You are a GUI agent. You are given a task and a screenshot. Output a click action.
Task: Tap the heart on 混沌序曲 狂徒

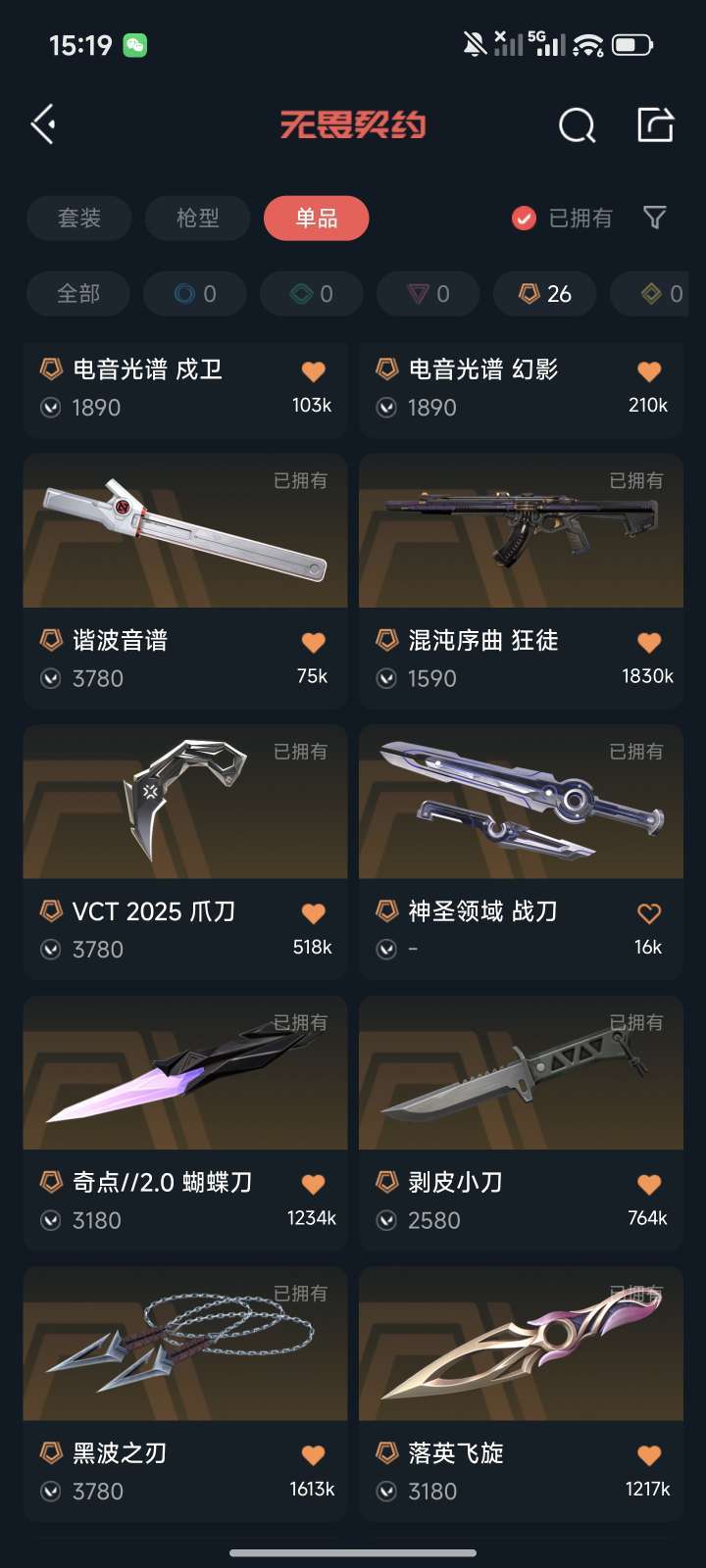coord(647,642)
